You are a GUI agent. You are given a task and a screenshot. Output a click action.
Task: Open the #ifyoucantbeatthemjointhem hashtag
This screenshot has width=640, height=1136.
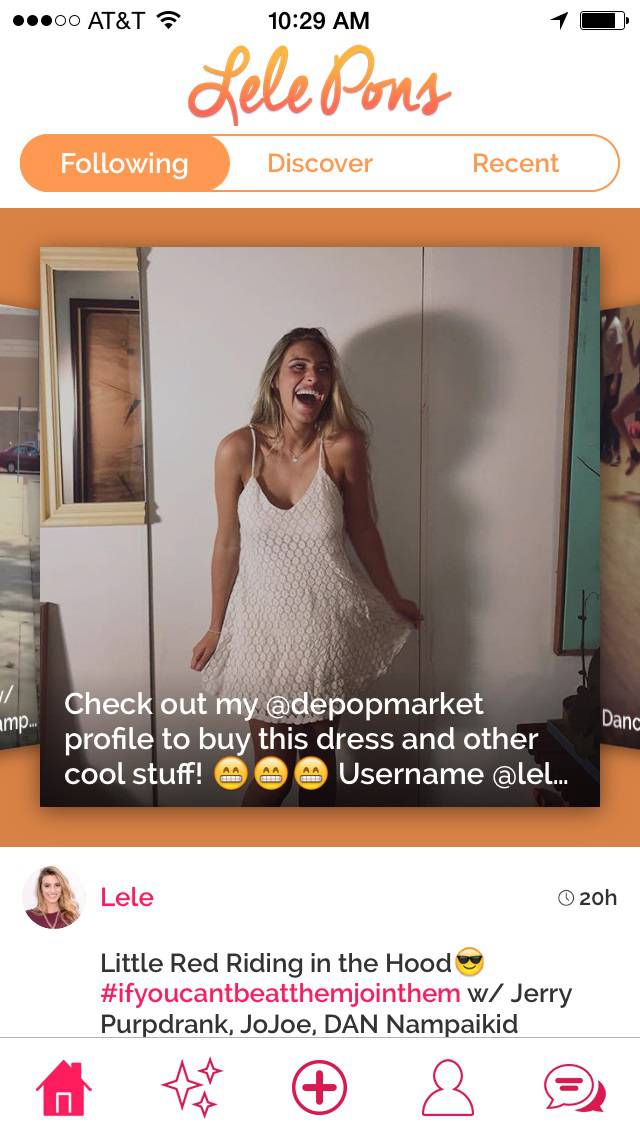280,994
